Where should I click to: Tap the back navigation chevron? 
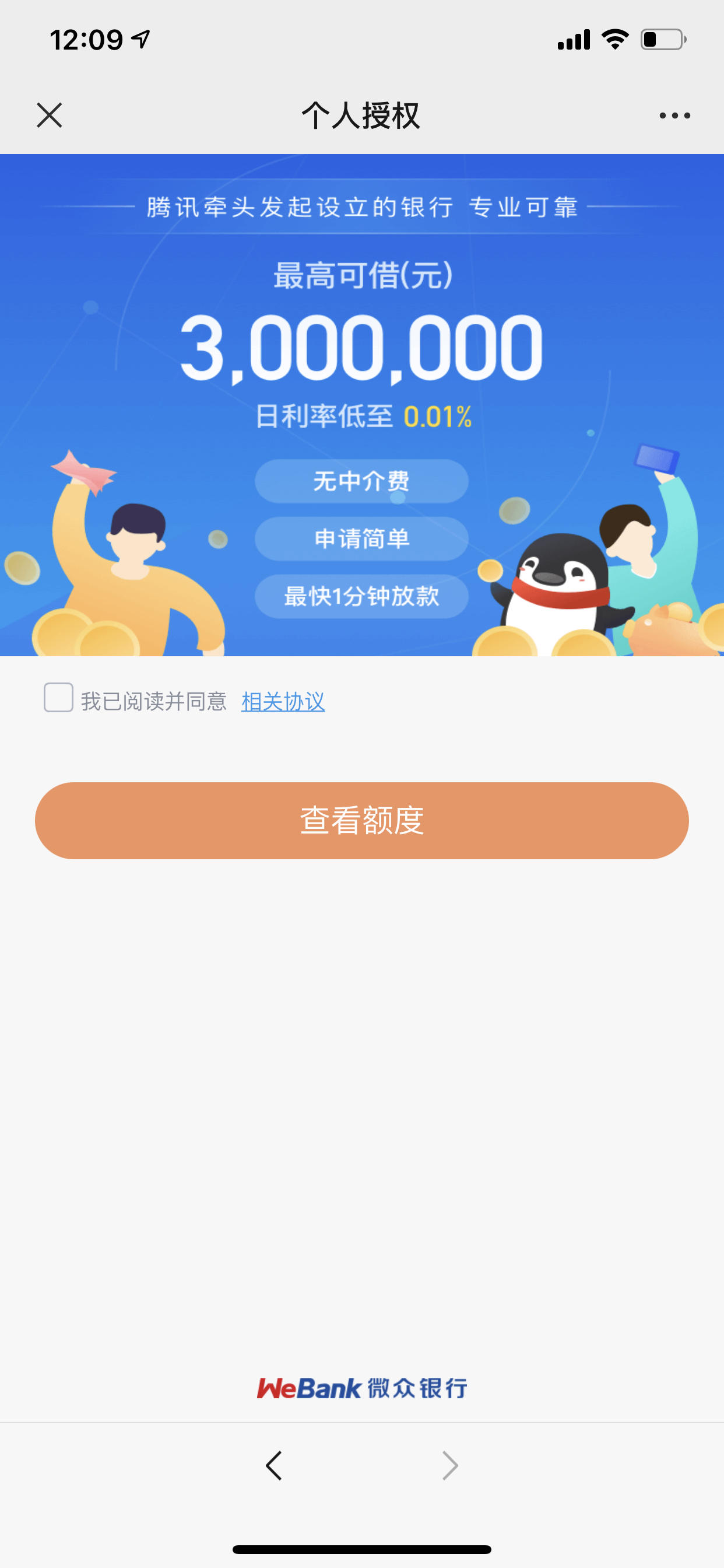coord(273,1465)
